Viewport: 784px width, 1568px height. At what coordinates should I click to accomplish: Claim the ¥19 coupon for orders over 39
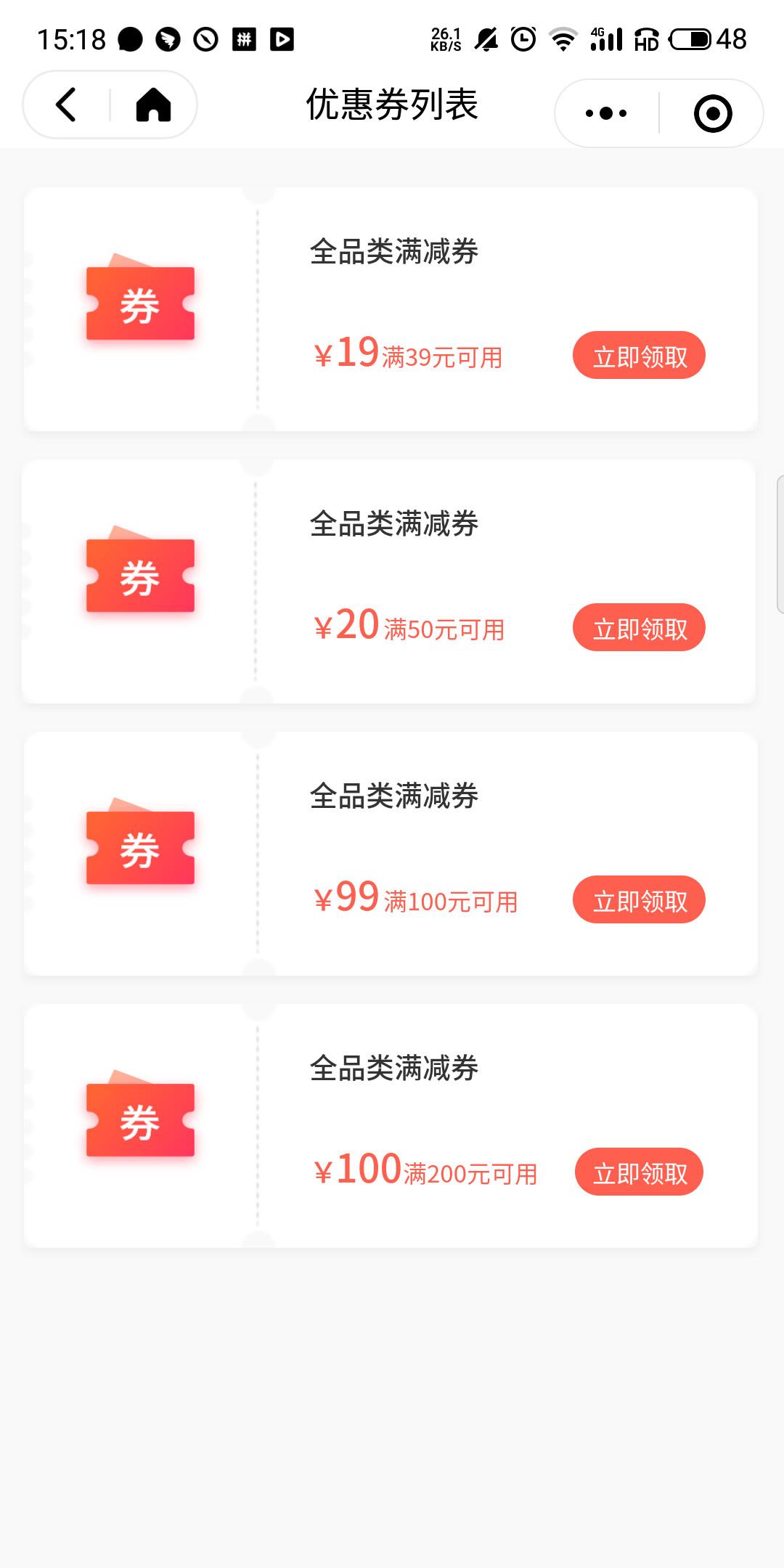(x=639, y=356)
